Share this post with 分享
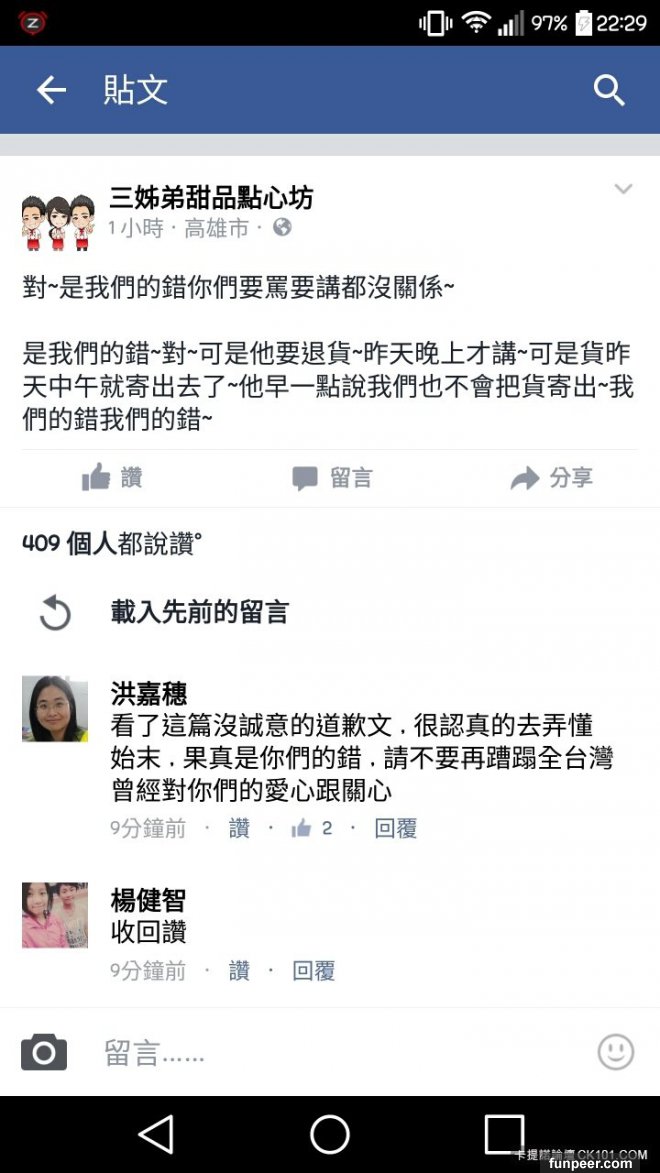 pyautogui.click(x=551, y=479)
